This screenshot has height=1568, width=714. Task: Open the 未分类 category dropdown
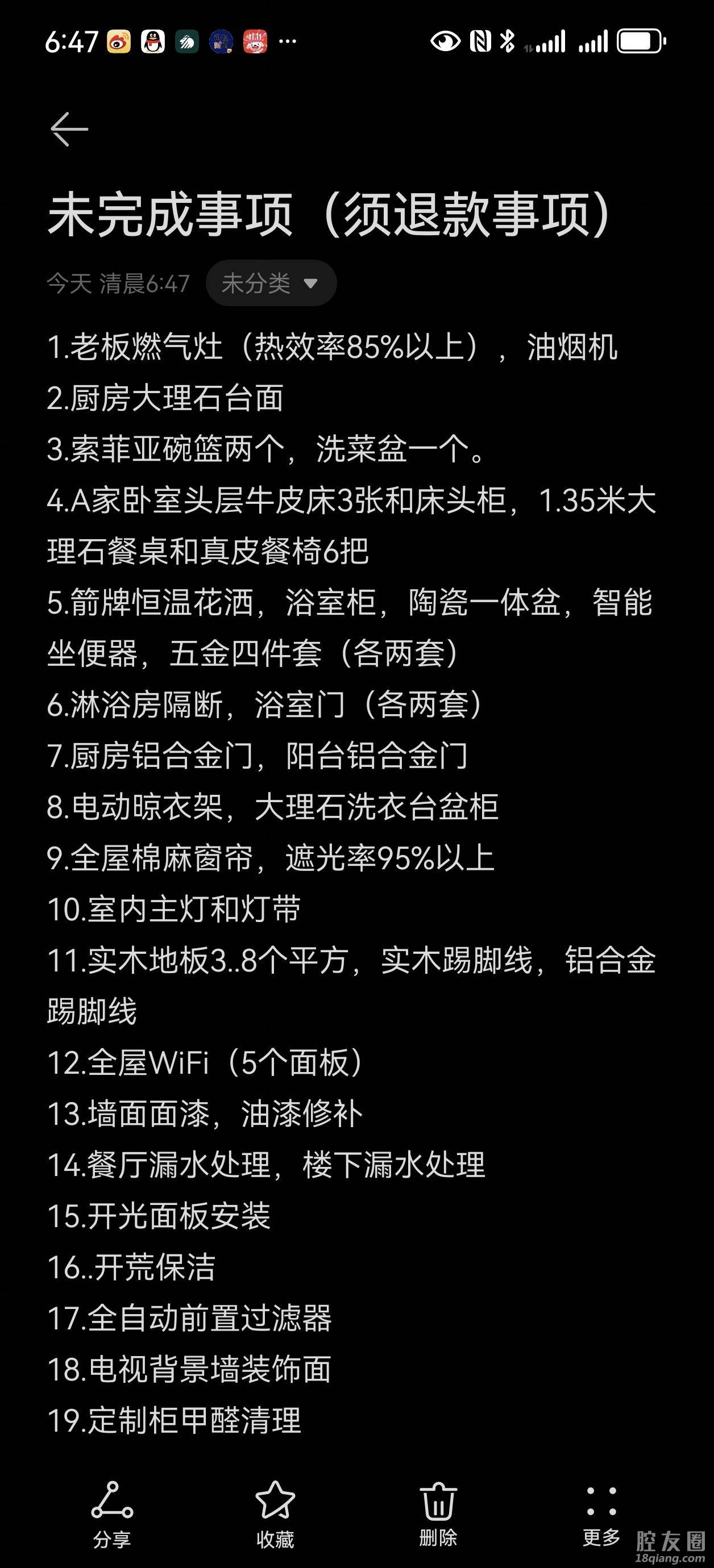click(x=271, y=283)
